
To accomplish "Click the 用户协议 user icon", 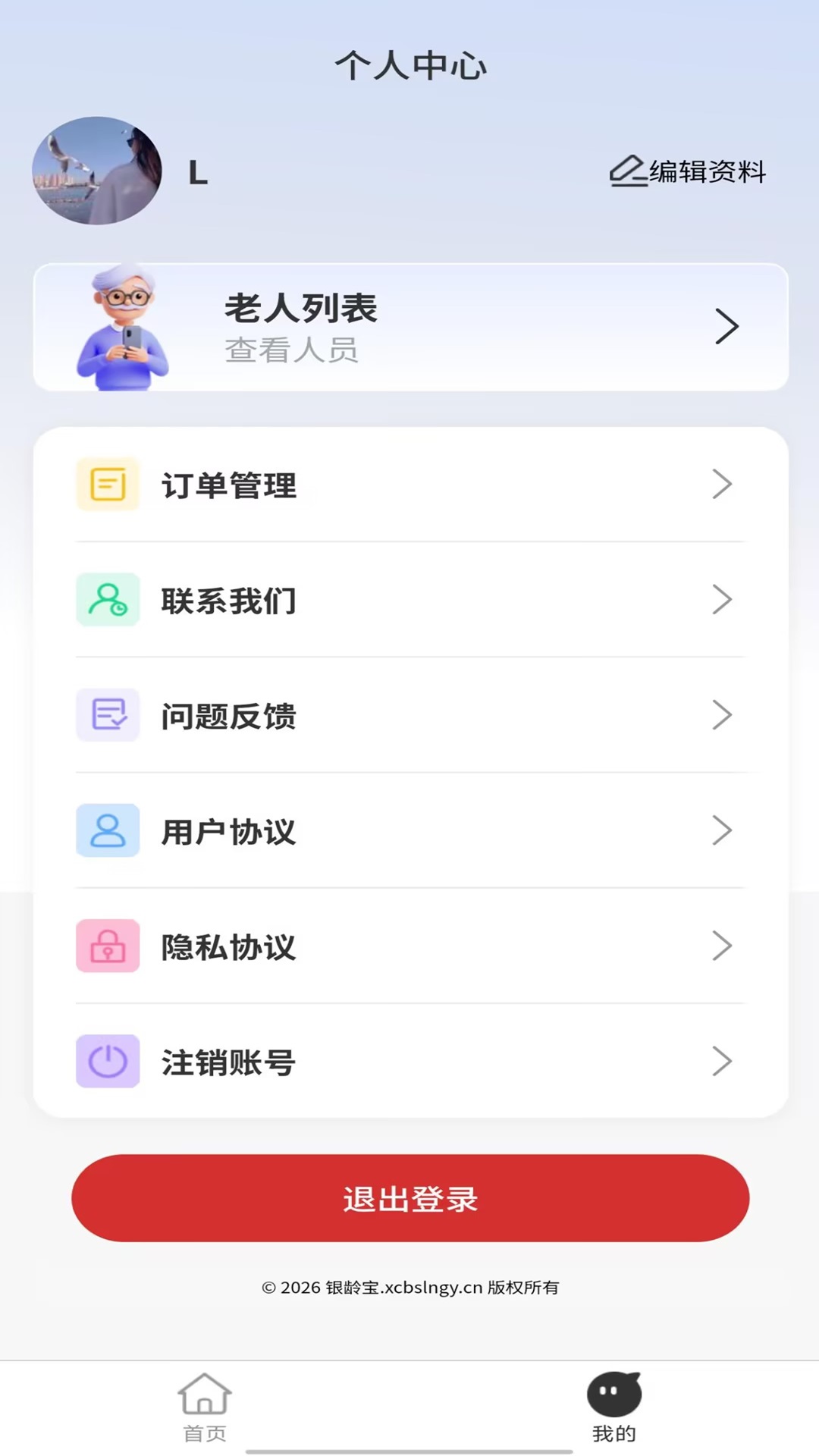I will pyautogui.click(x=107, y=830).
